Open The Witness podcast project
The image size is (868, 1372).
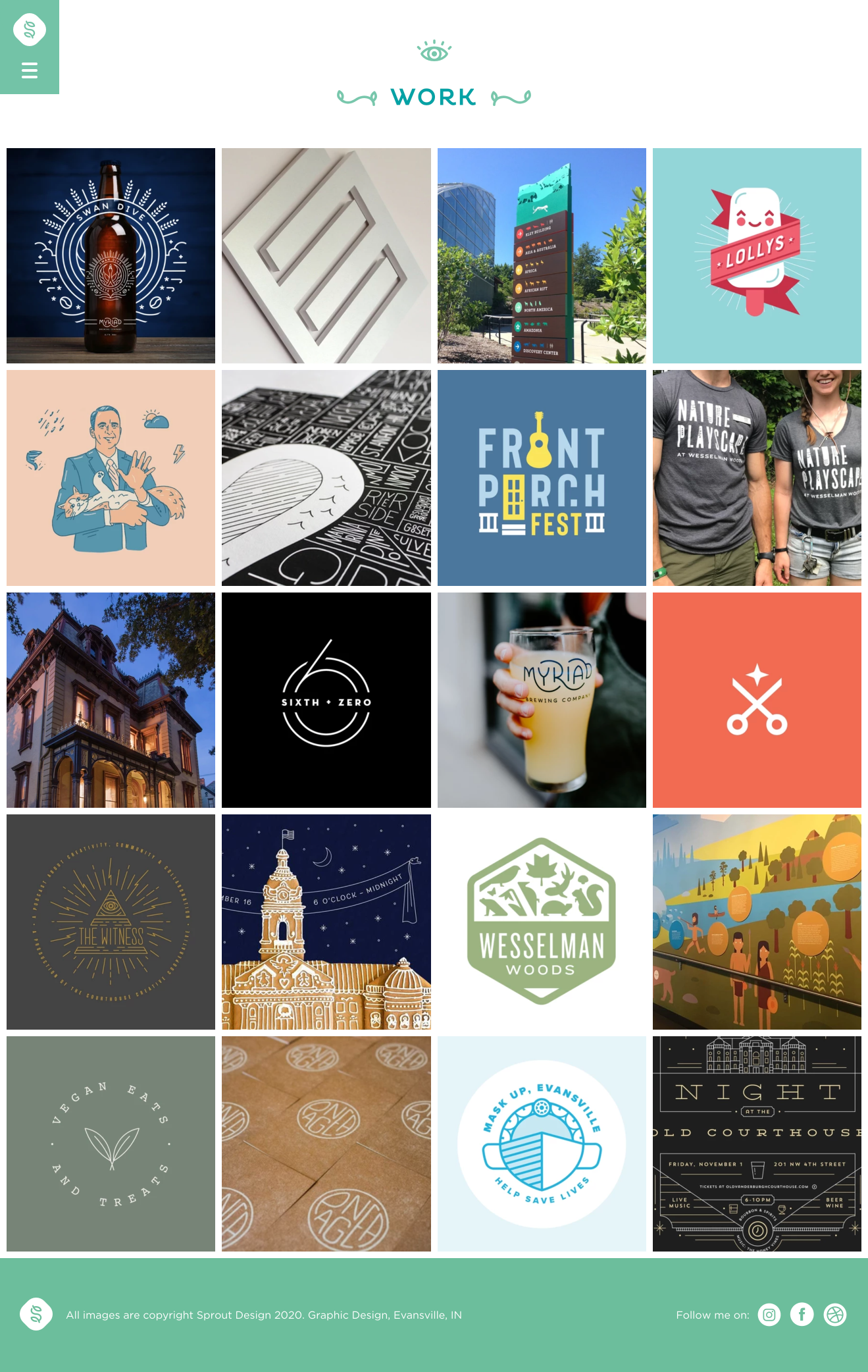click(111, 922)
